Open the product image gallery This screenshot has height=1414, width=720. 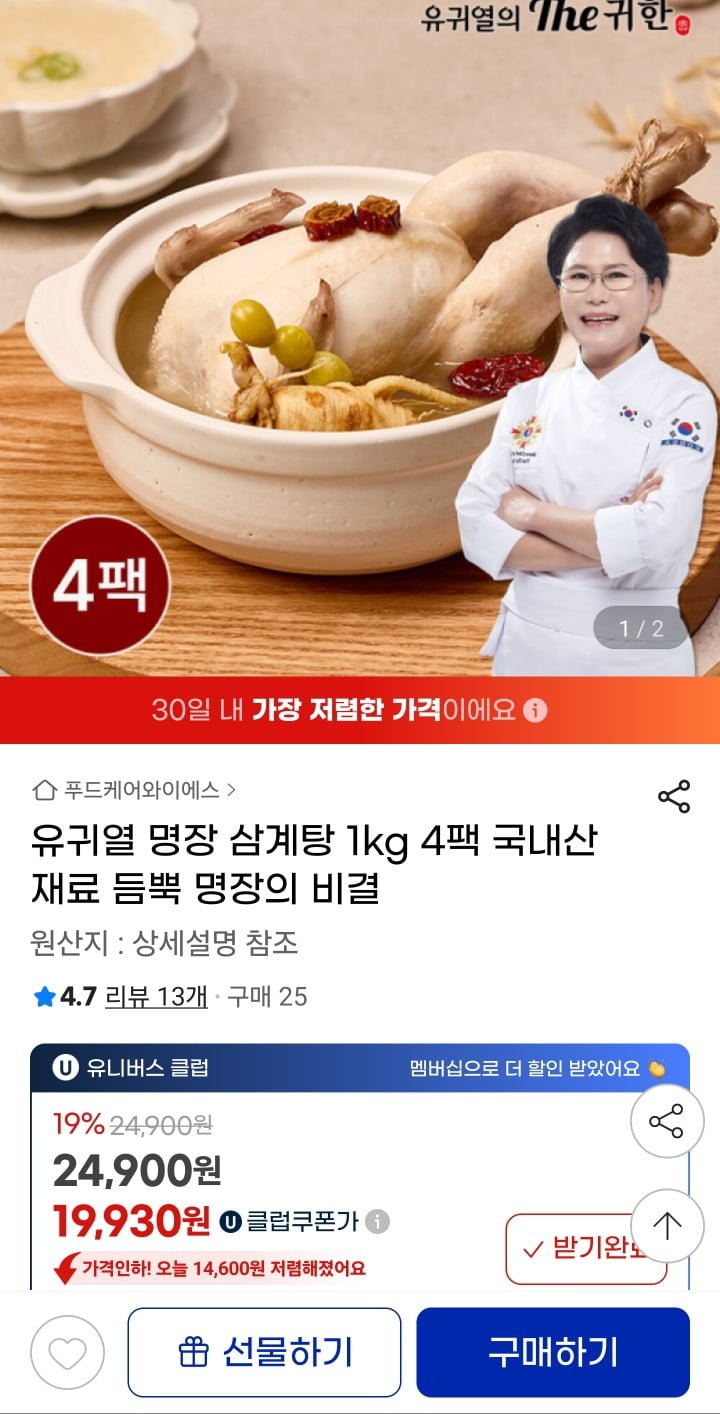click(360, 338)
